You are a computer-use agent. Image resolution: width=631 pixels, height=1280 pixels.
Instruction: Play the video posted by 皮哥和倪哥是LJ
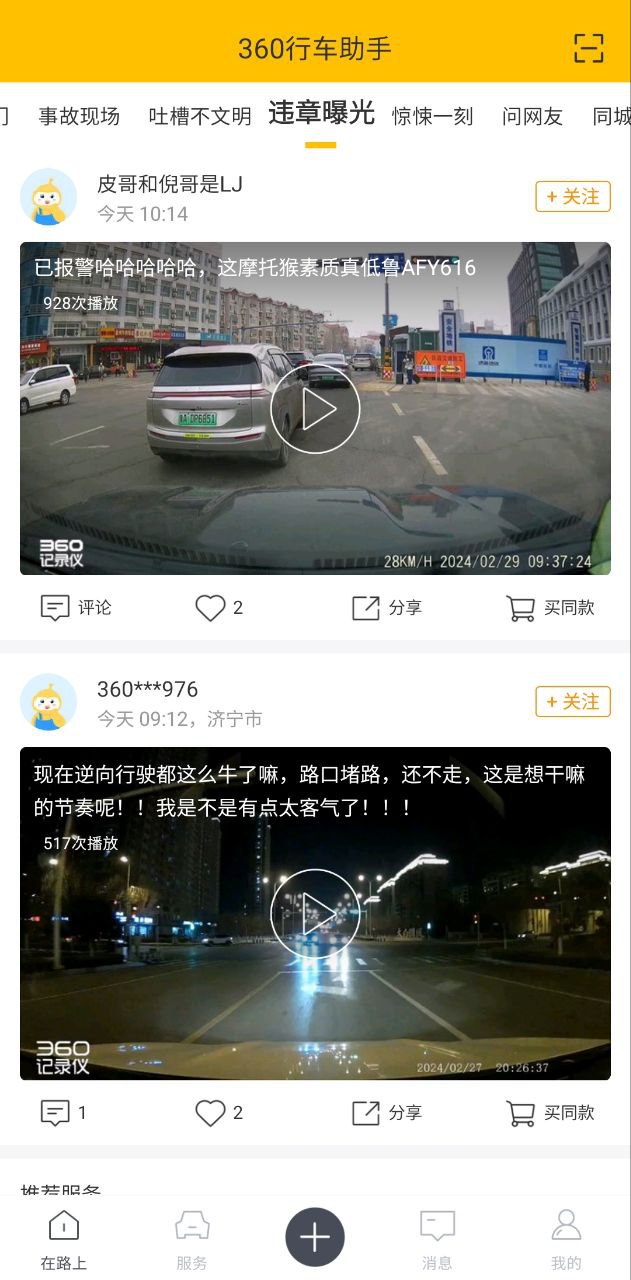(x=315, y=409)
